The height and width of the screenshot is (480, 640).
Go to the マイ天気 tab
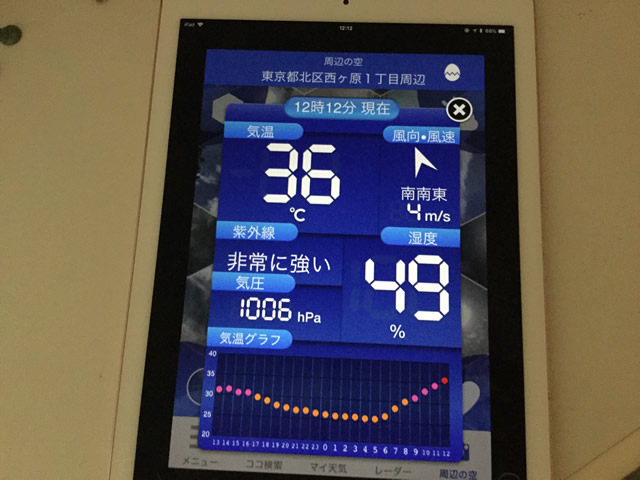click(x=328, y=464)
